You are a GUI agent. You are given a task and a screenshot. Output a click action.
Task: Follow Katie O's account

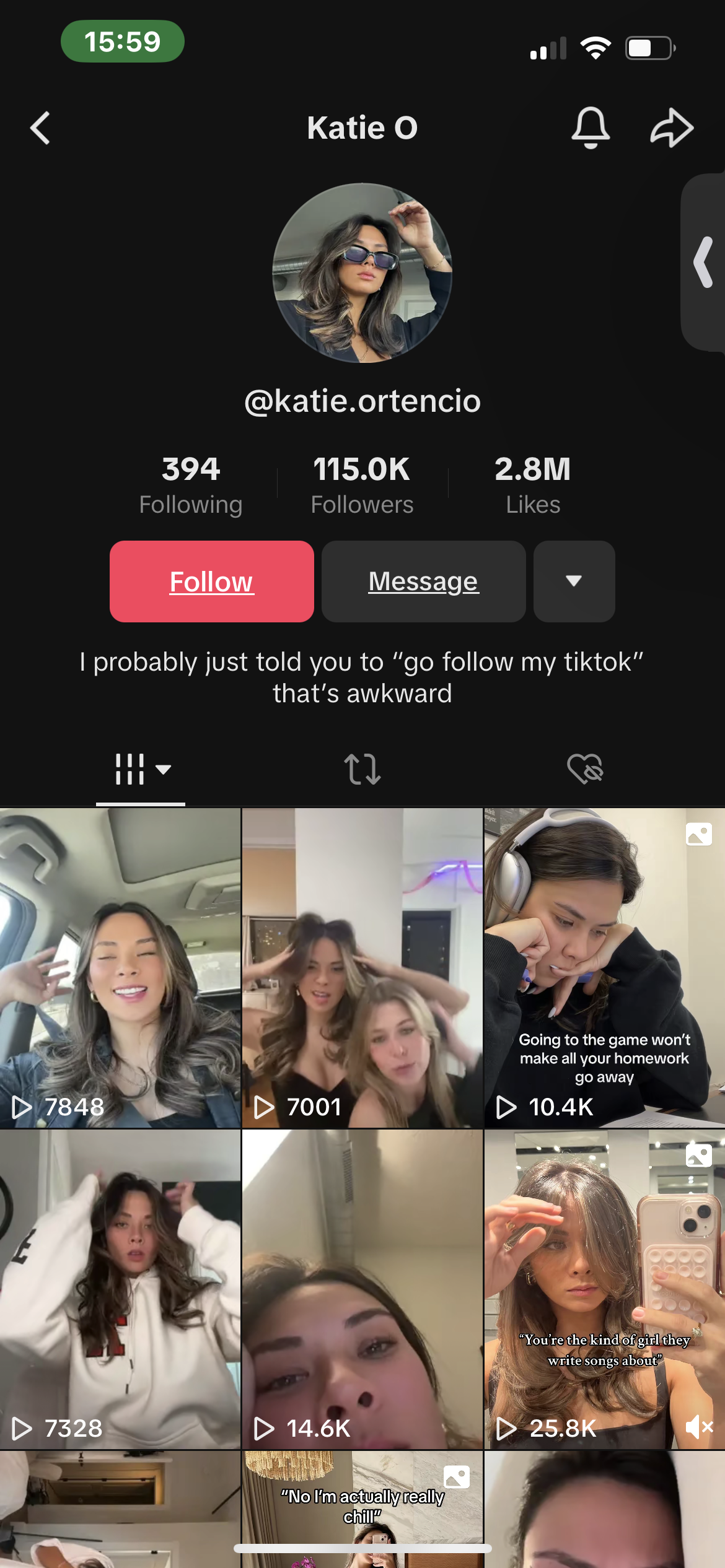[x=212, y=581]
